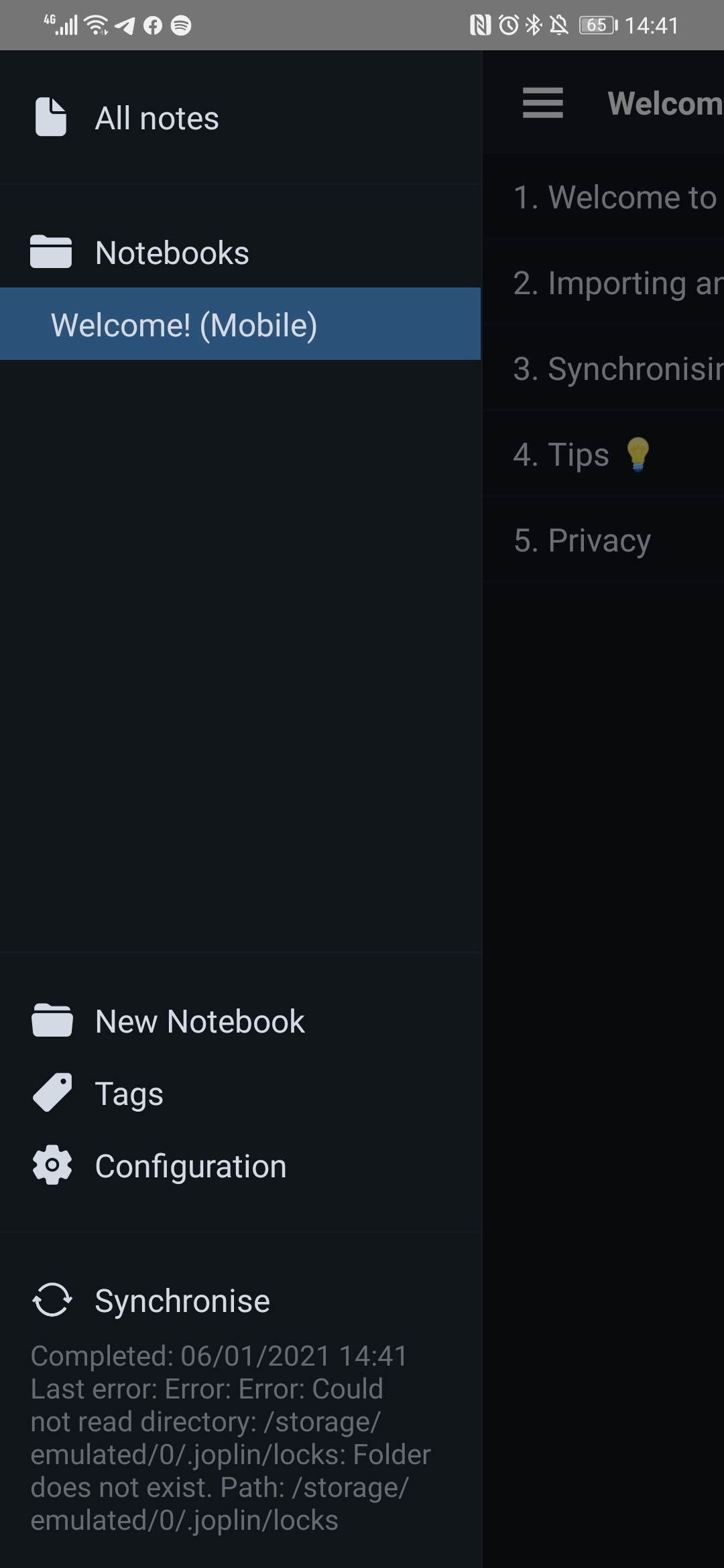Open the Configuration gear icon
724x1568 pixels.
click(52, 1165)
